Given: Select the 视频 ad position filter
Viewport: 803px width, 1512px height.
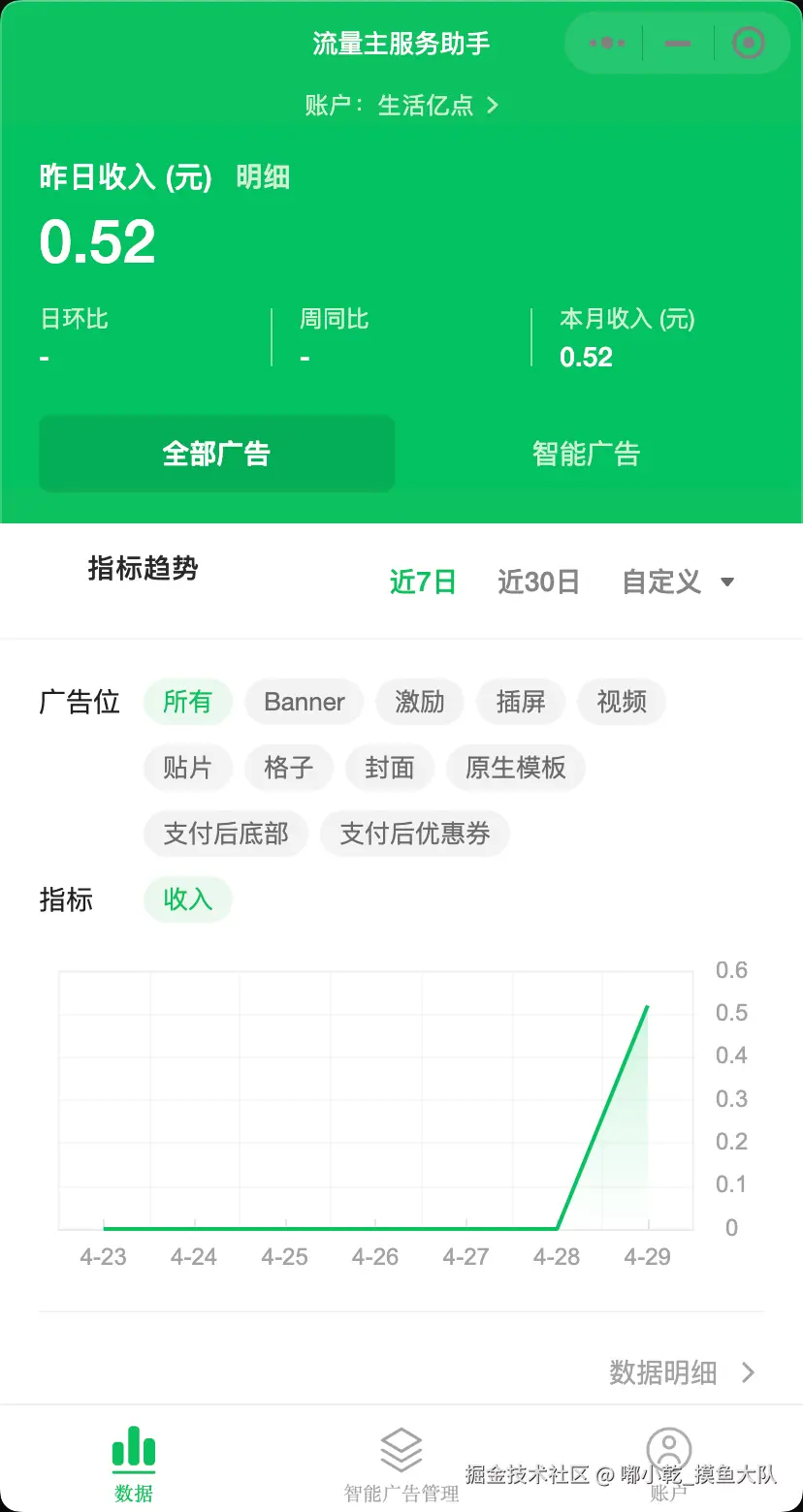Looking at the screenshot, I should pyautogui.click(x=621, y=702).
